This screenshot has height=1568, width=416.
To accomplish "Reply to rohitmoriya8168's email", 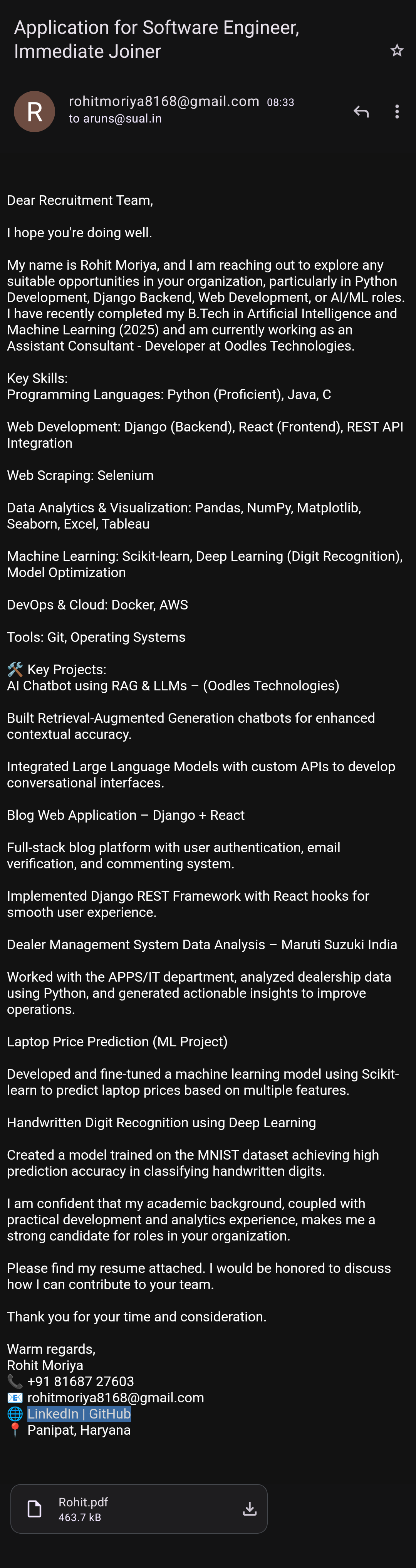I will point(361,111).
